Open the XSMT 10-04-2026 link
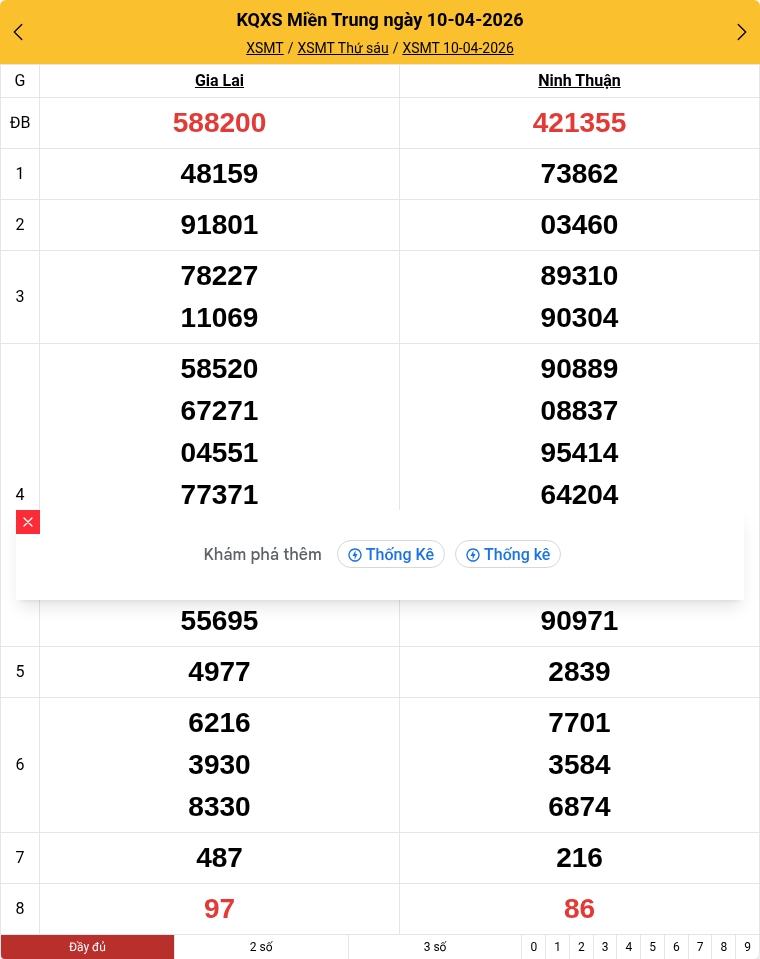This screenshot has width=760, height=959. [458, 48]
